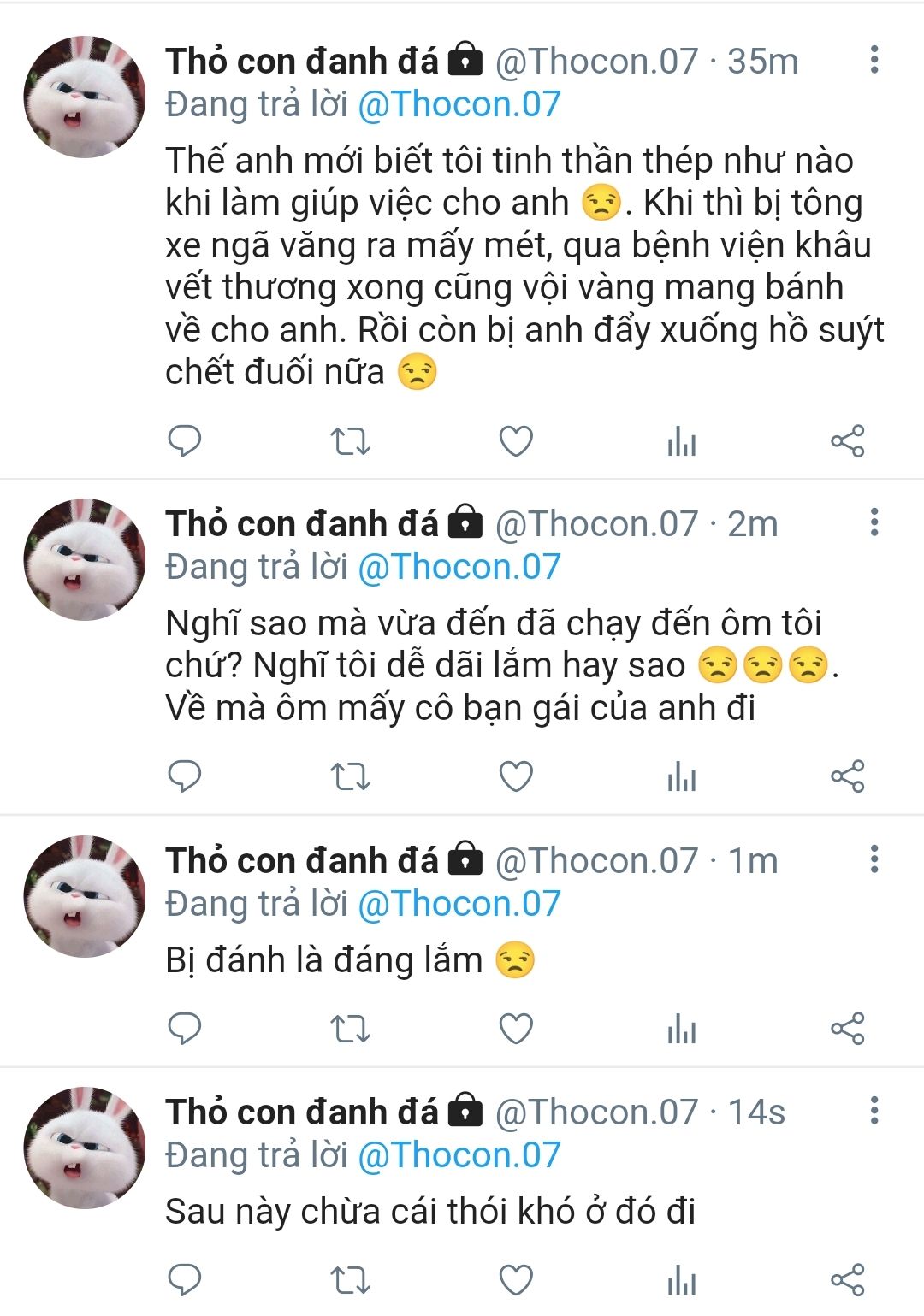Viewport: 924px width, 1316px height.
Task: Share the tweet posted 35m ago
Action: 847,441
